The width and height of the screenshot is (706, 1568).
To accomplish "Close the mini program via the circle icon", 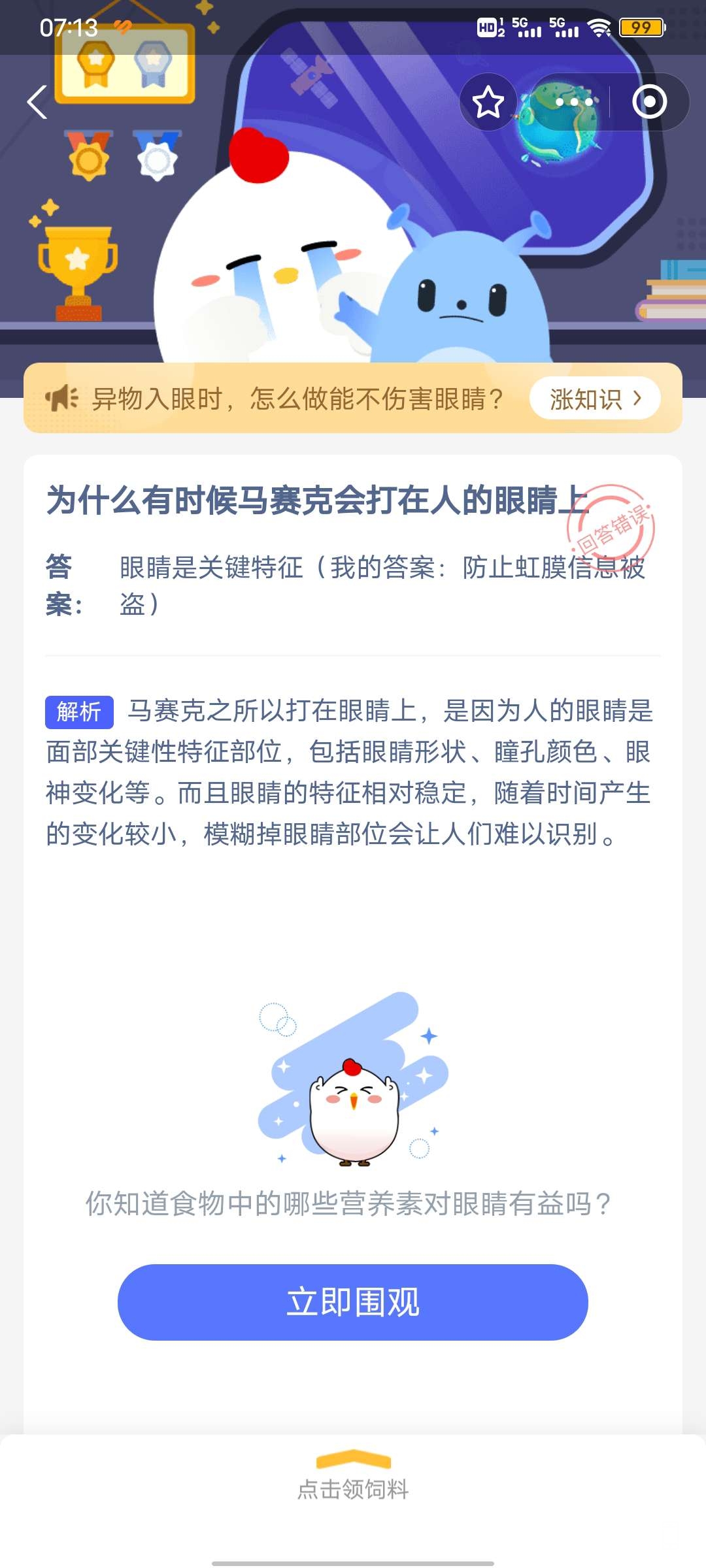I will (649, 102).
